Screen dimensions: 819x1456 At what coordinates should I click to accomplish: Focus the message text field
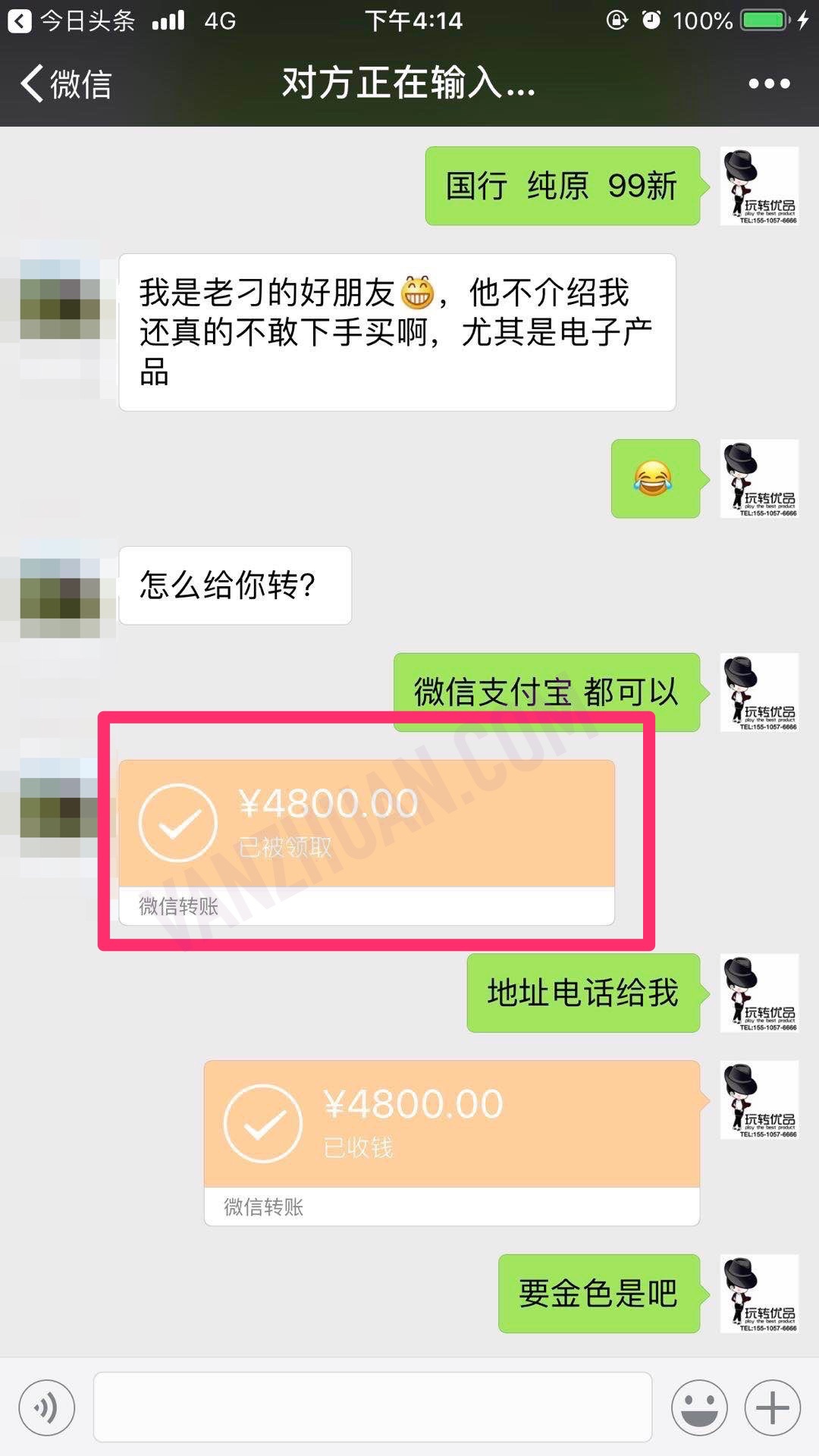pyautogui.click(x=372, y=1407)
